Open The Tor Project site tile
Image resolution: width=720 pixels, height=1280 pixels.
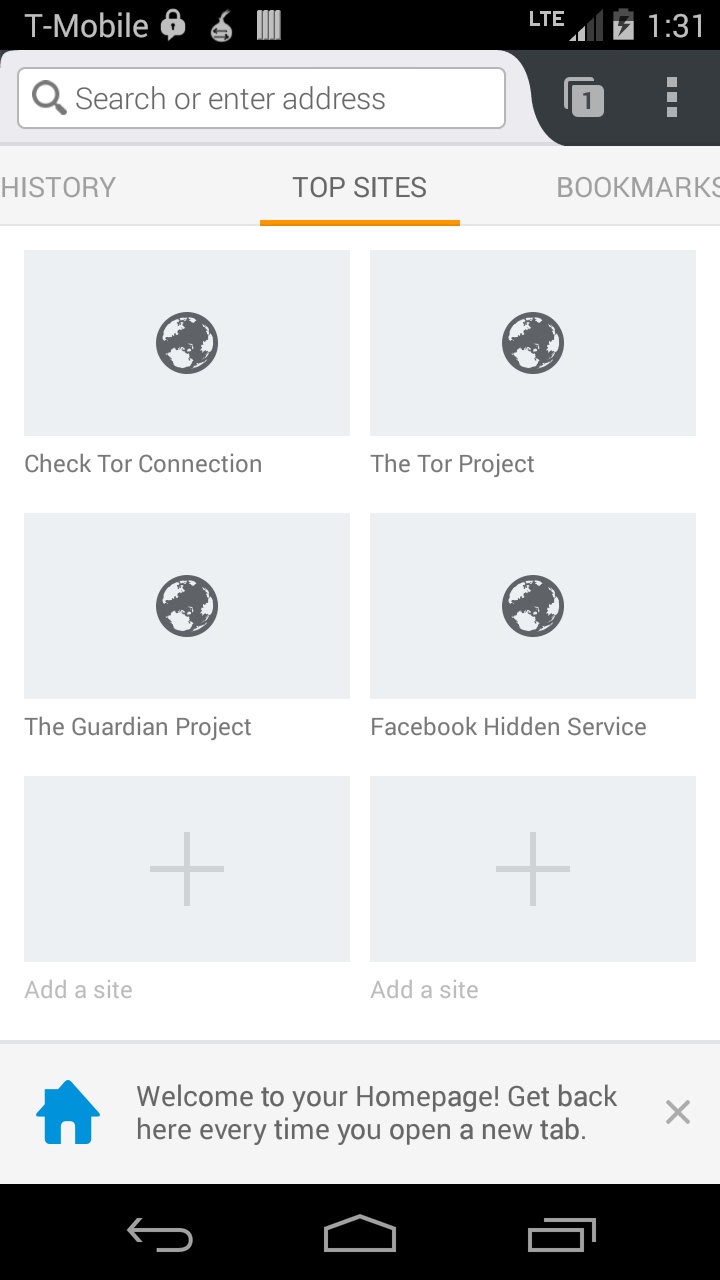[x=533, y=364]
